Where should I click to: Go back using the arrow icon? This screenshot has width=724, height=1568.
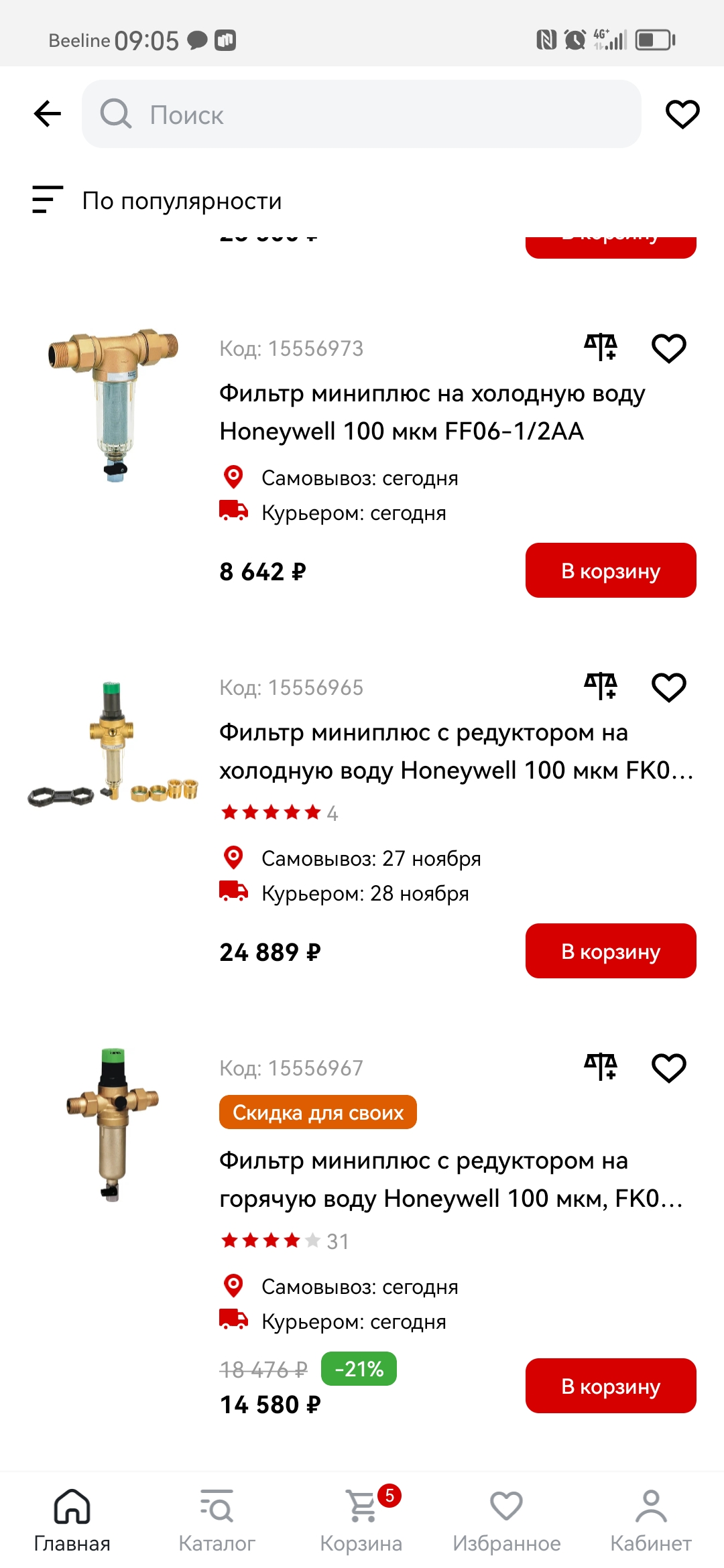pos(48,114)
